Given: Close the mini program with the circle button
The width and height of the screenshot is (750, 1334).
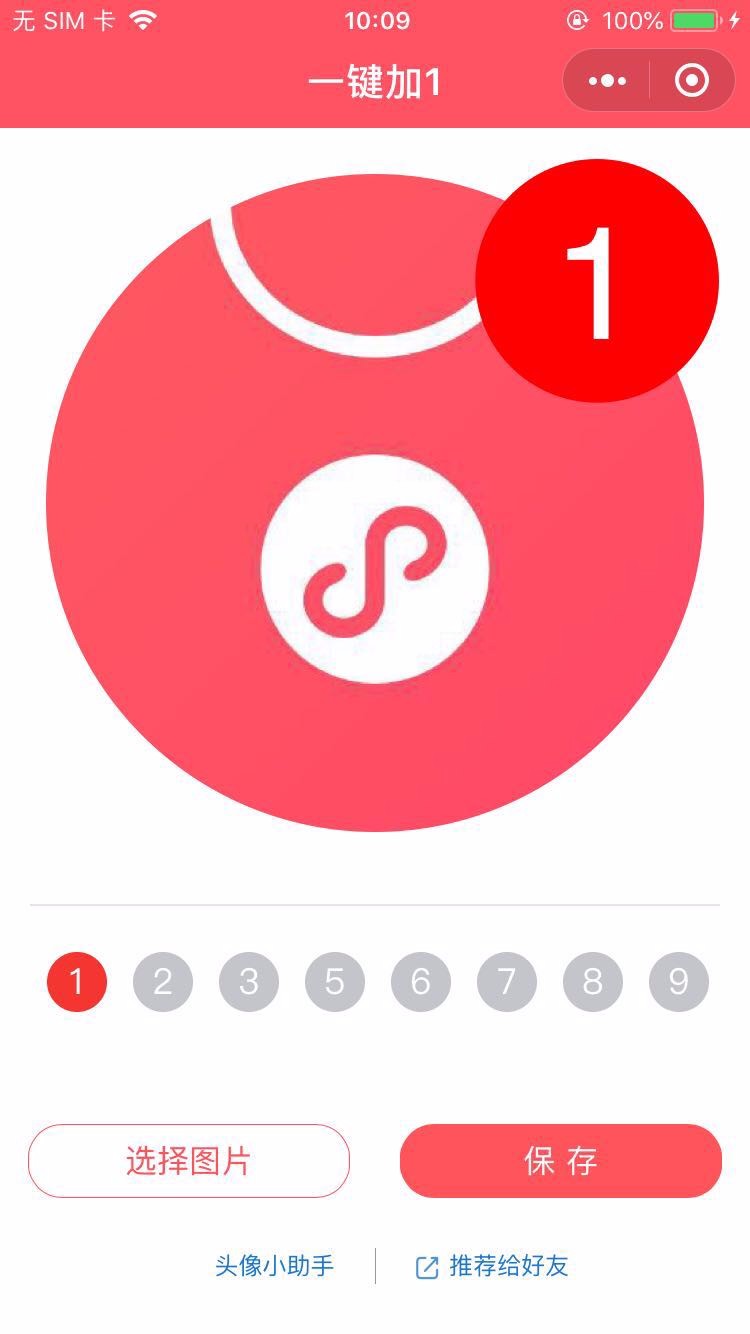Looking at the screenshot, I should (692, 81).
